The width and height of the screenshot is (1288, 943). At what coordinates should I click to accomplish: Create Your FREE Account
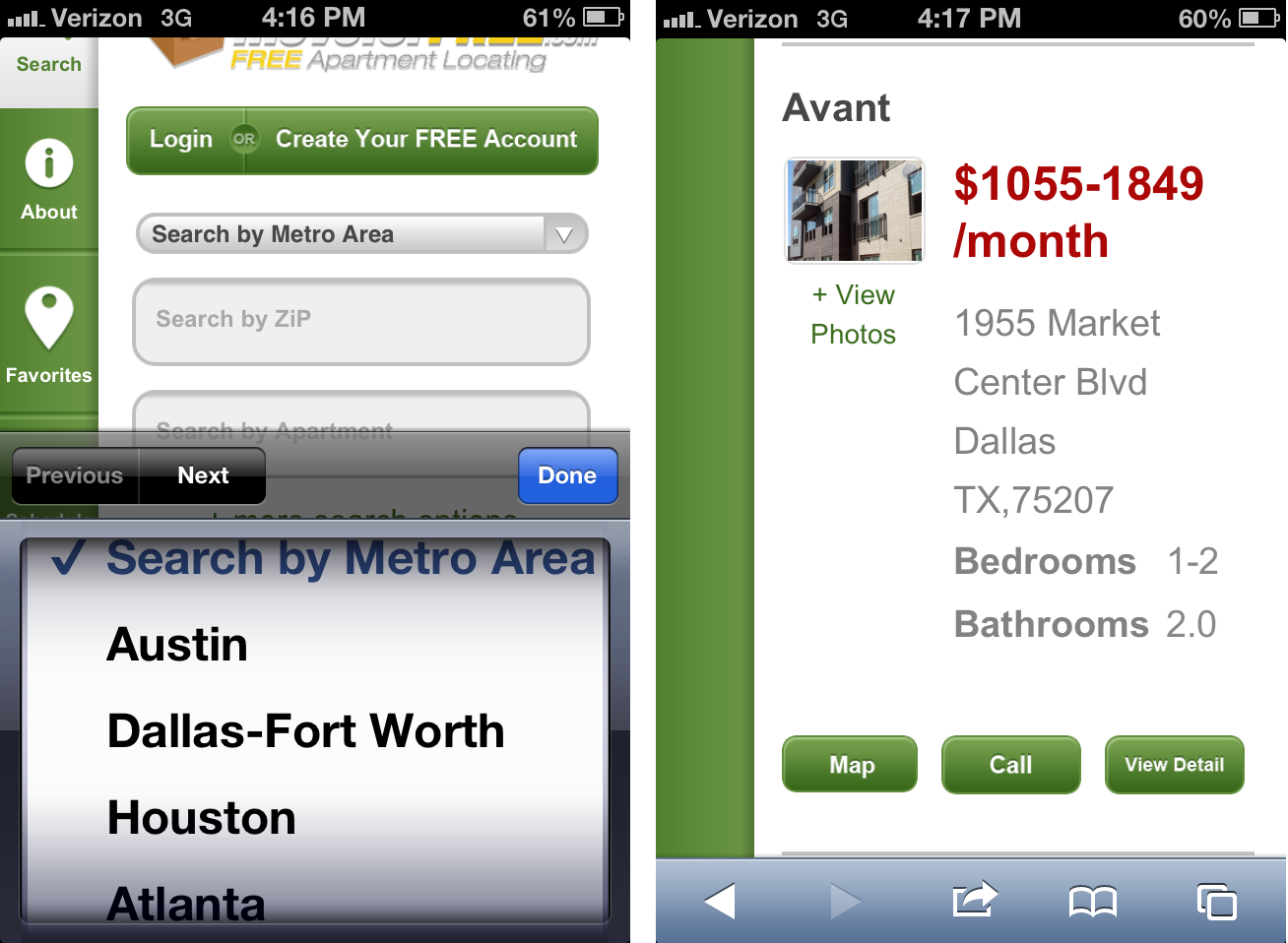(425, 140)
